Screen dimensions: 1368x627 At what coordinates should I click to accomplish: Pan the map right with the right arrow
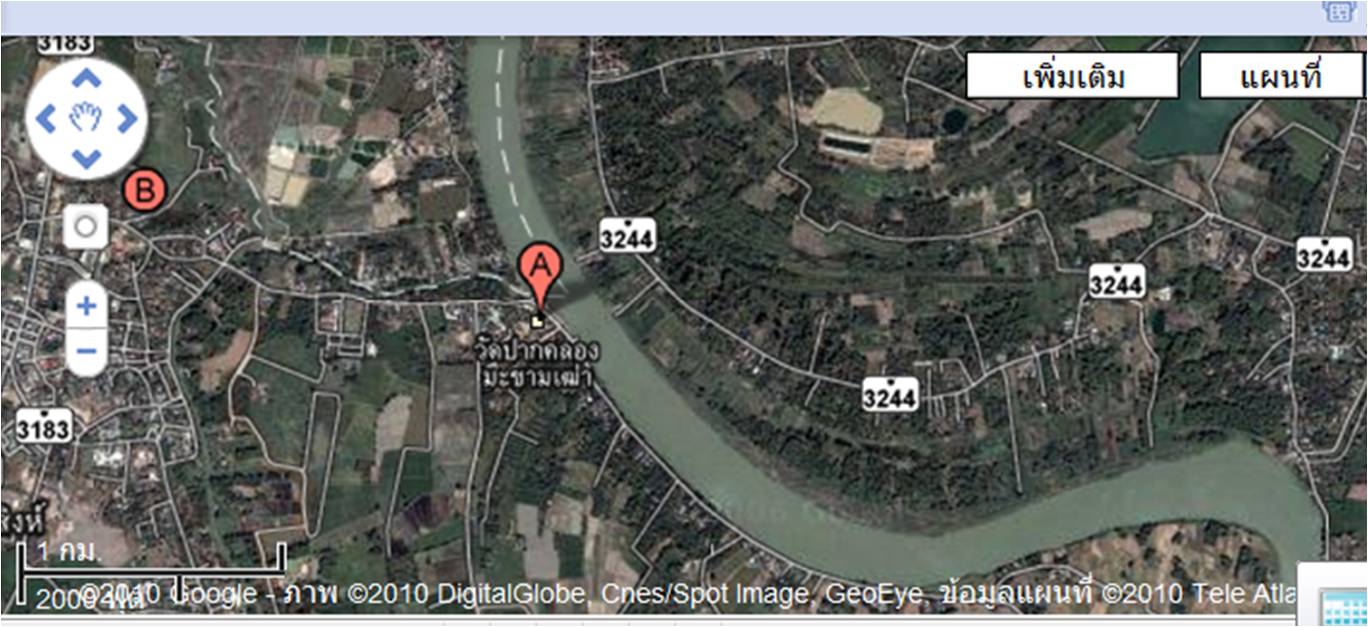(x=127, y=119)
